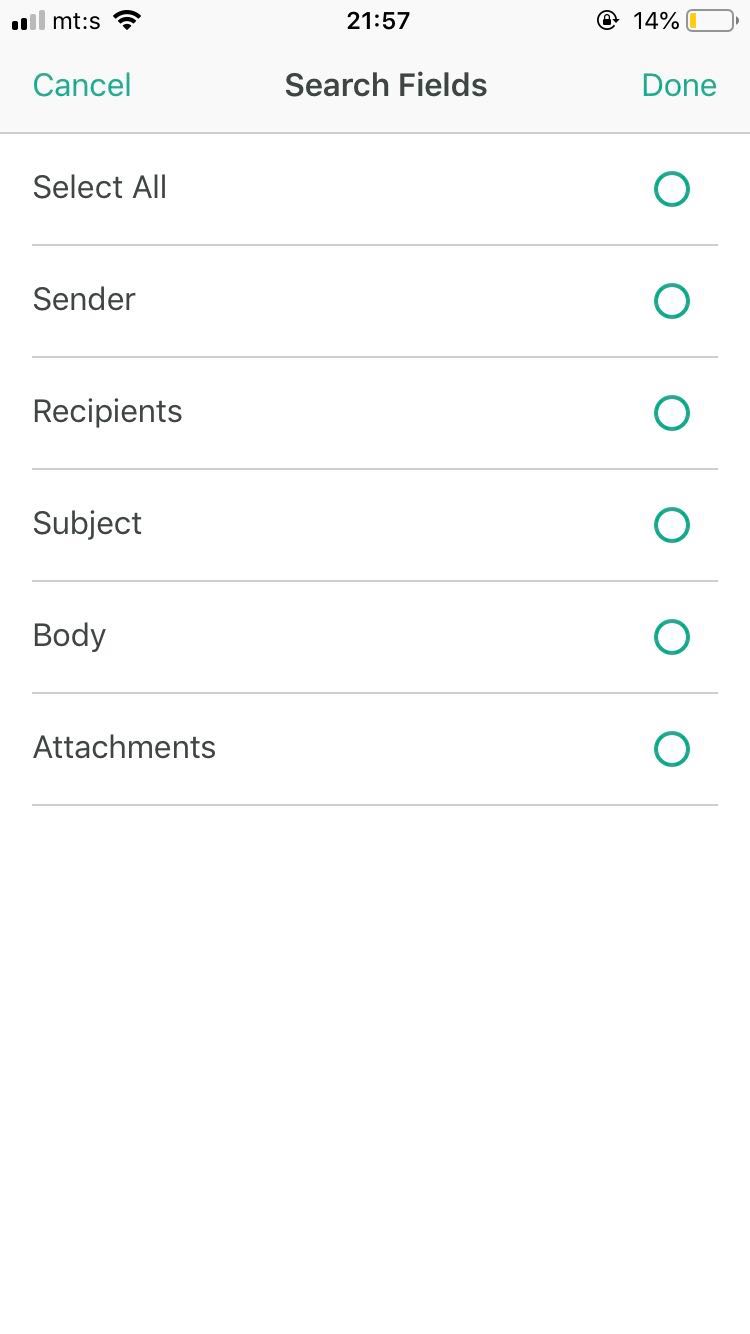Viewport: 750px width, 1334px height.
Task: Cancel the search fields selection
Action: [x=82, y=85]
